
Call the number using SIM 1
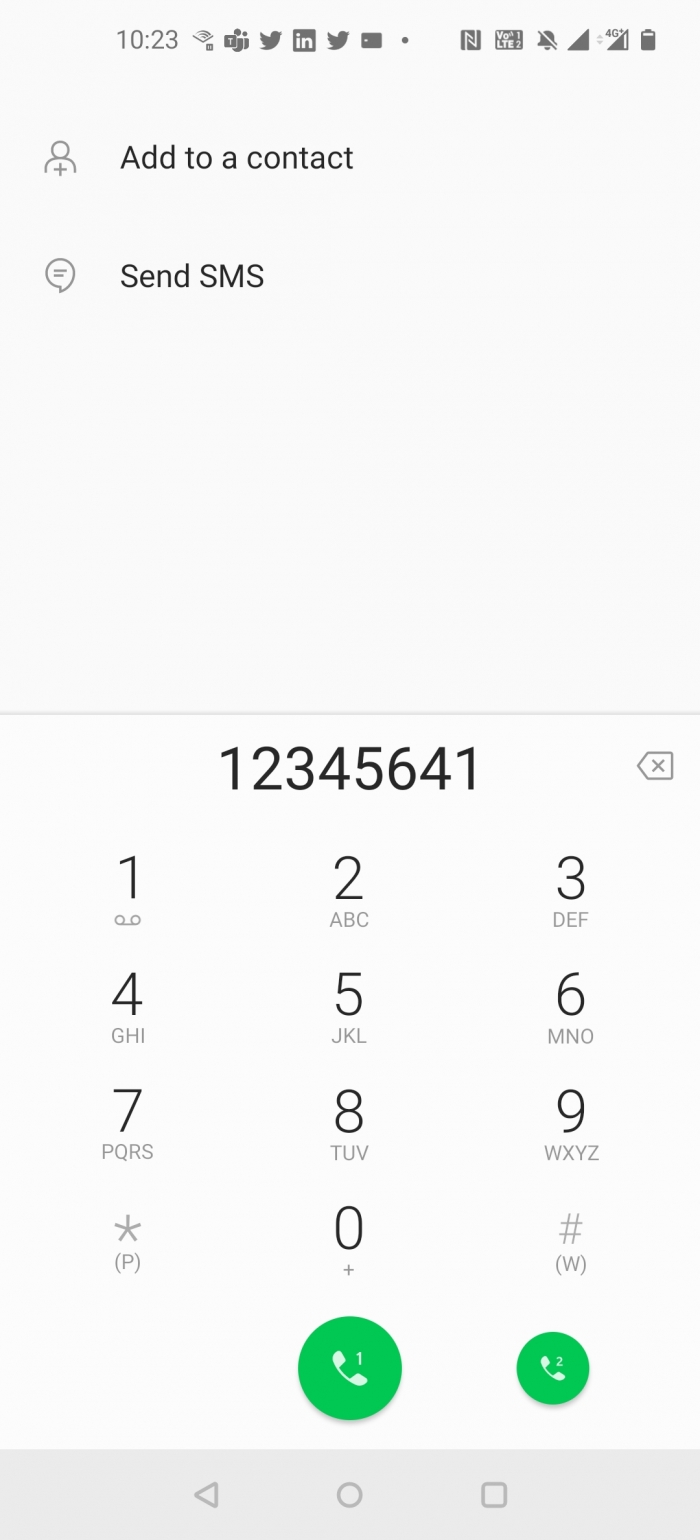click(x=350, y=1368)
